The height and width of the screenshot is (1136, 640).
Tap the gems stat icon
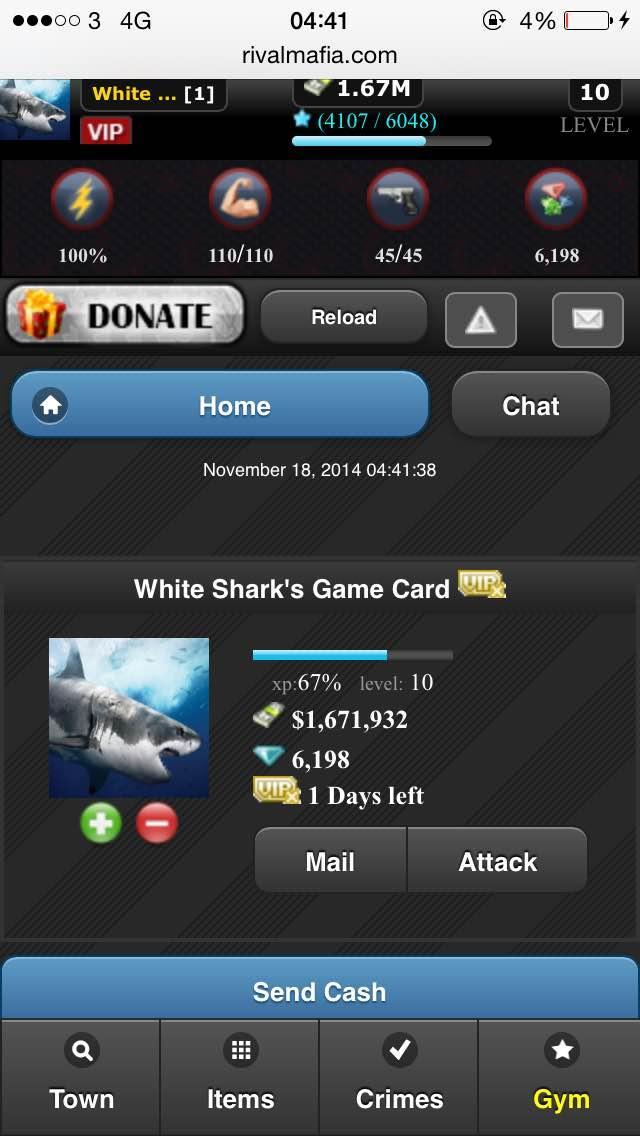coord(555,200)
